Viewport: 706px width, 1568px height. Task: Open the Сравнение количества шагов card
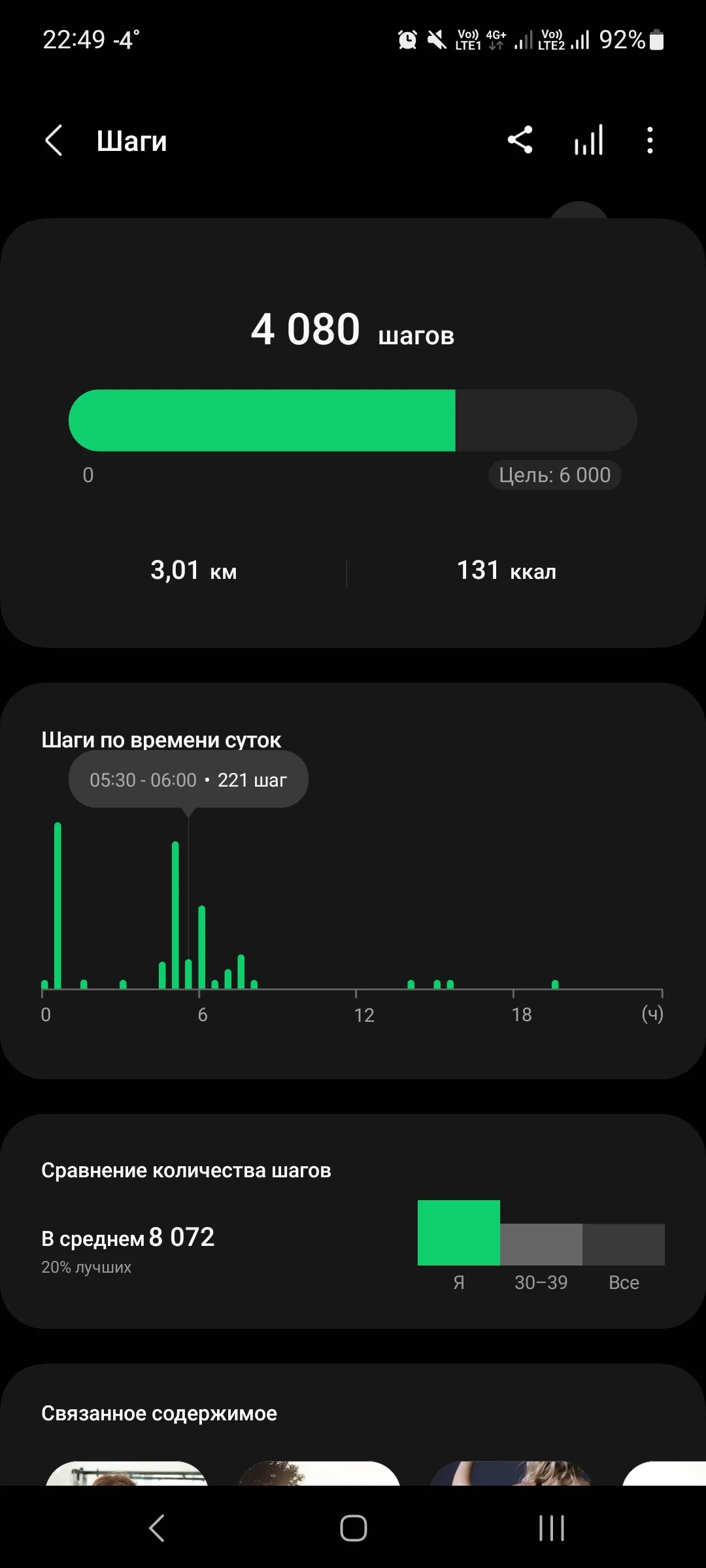pyautogui.click(x=353, y=1221)
